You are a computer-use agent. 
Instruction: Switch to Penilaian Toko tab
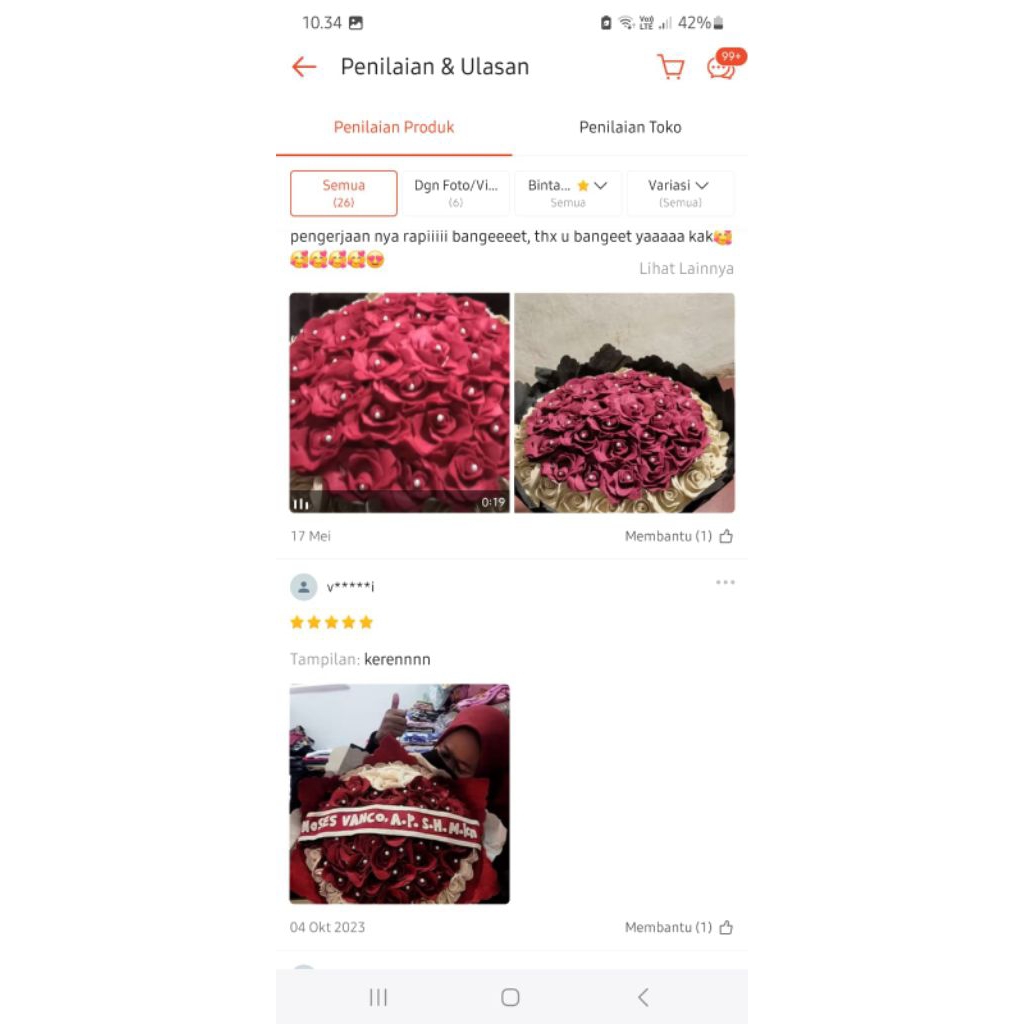pyautogui.click(x=630, y=127)
